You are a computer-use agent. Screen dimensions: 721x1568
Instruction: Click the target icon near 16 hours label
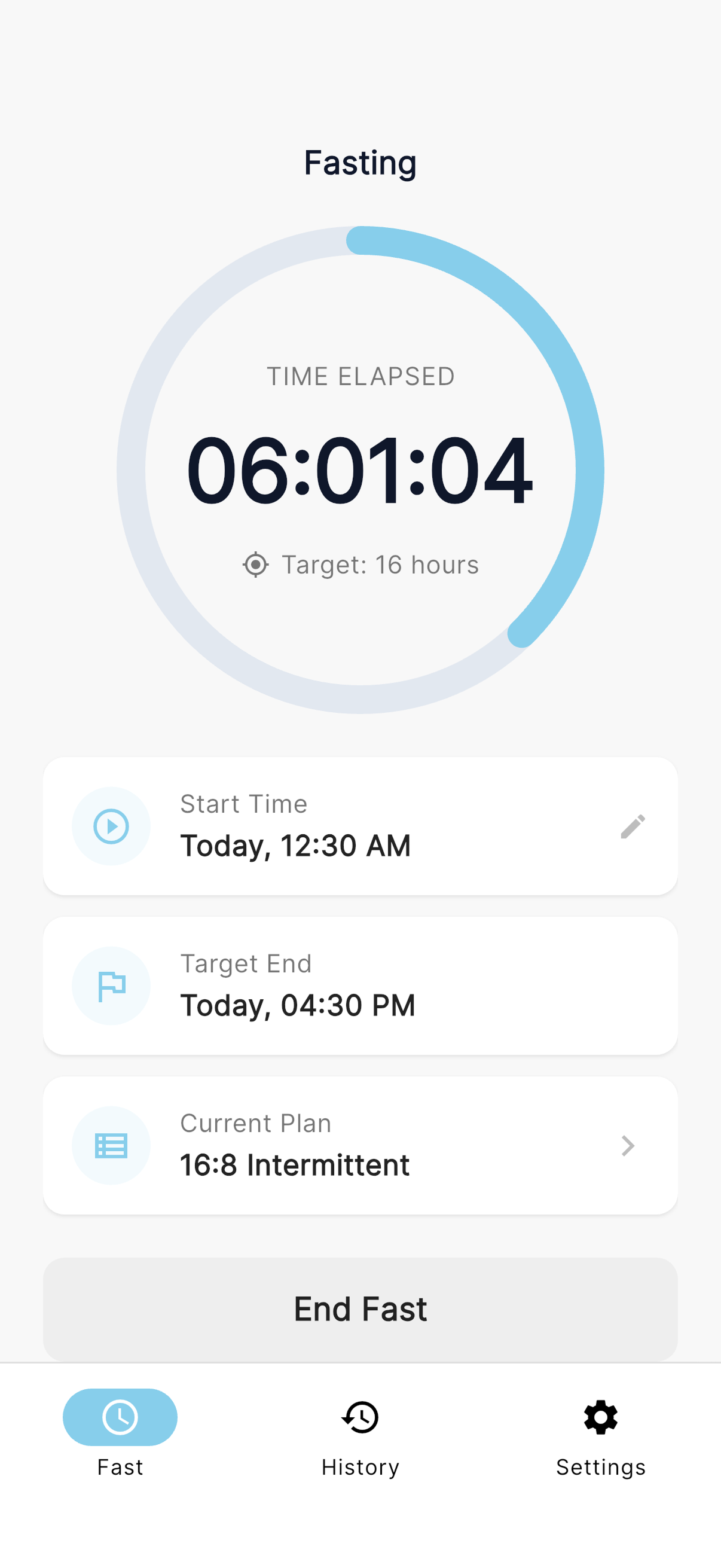tap(256, 565)
